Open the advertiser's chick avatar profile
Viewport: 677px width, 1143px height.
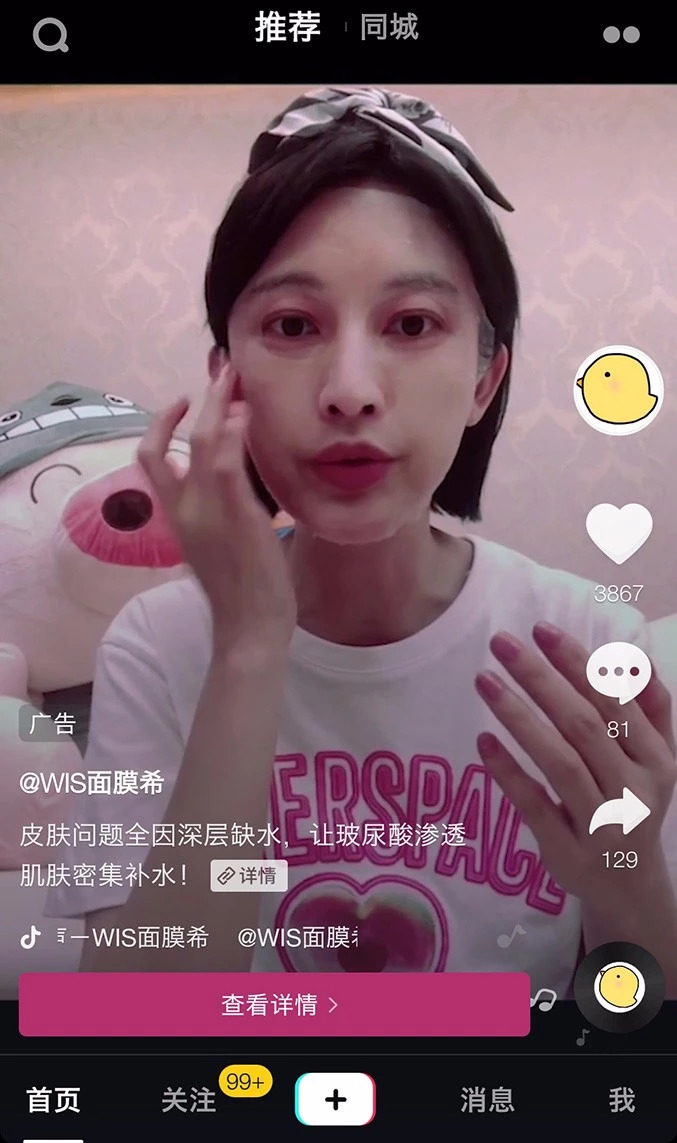click(619, 390)
